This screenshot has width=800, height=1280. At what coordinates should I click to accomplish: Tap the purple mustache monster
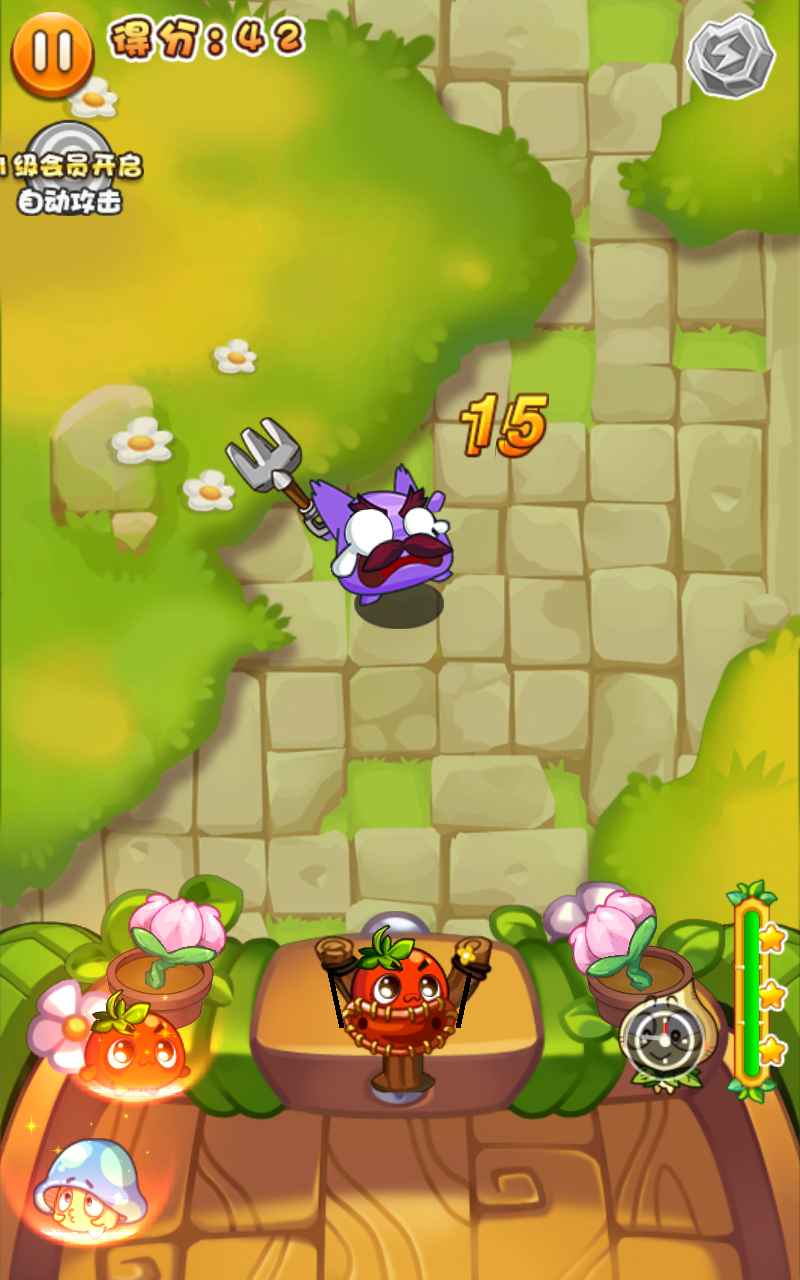coord(390,543)
